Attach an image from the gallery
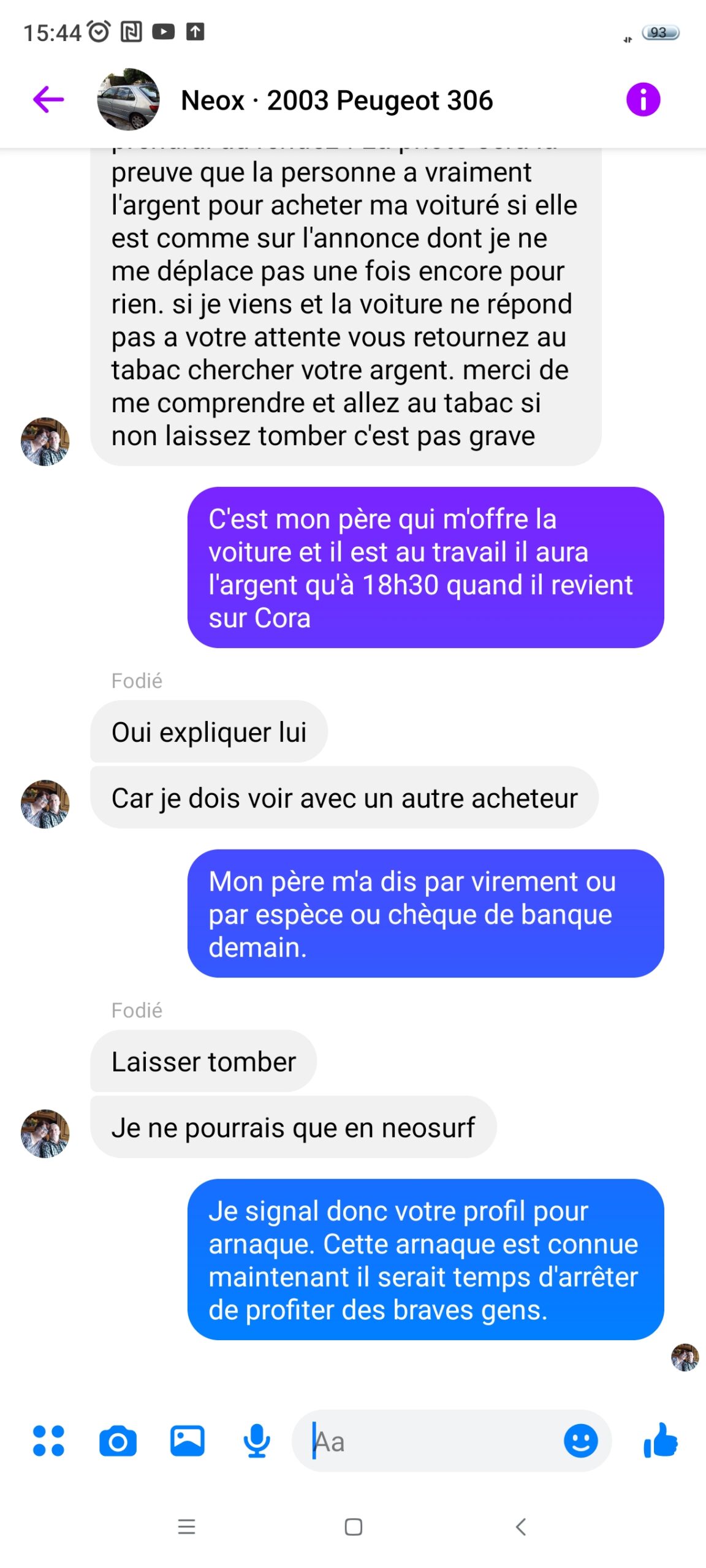Screen dimensions: 706x1568 [x=188, y=1441]
